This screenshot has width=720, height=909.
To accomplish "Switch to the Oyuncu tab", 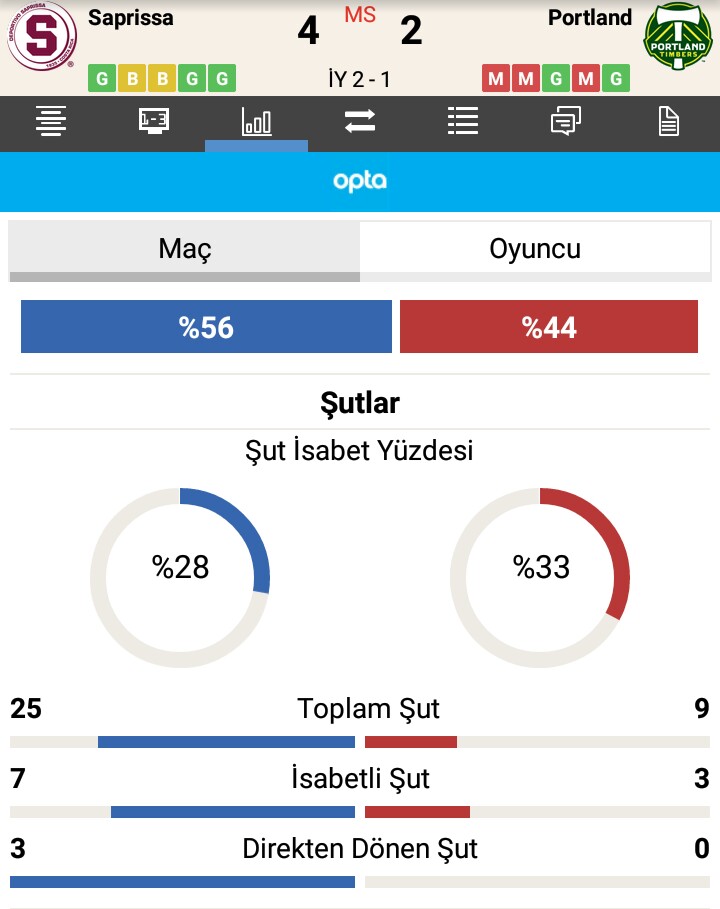I will tap(535, 249).
